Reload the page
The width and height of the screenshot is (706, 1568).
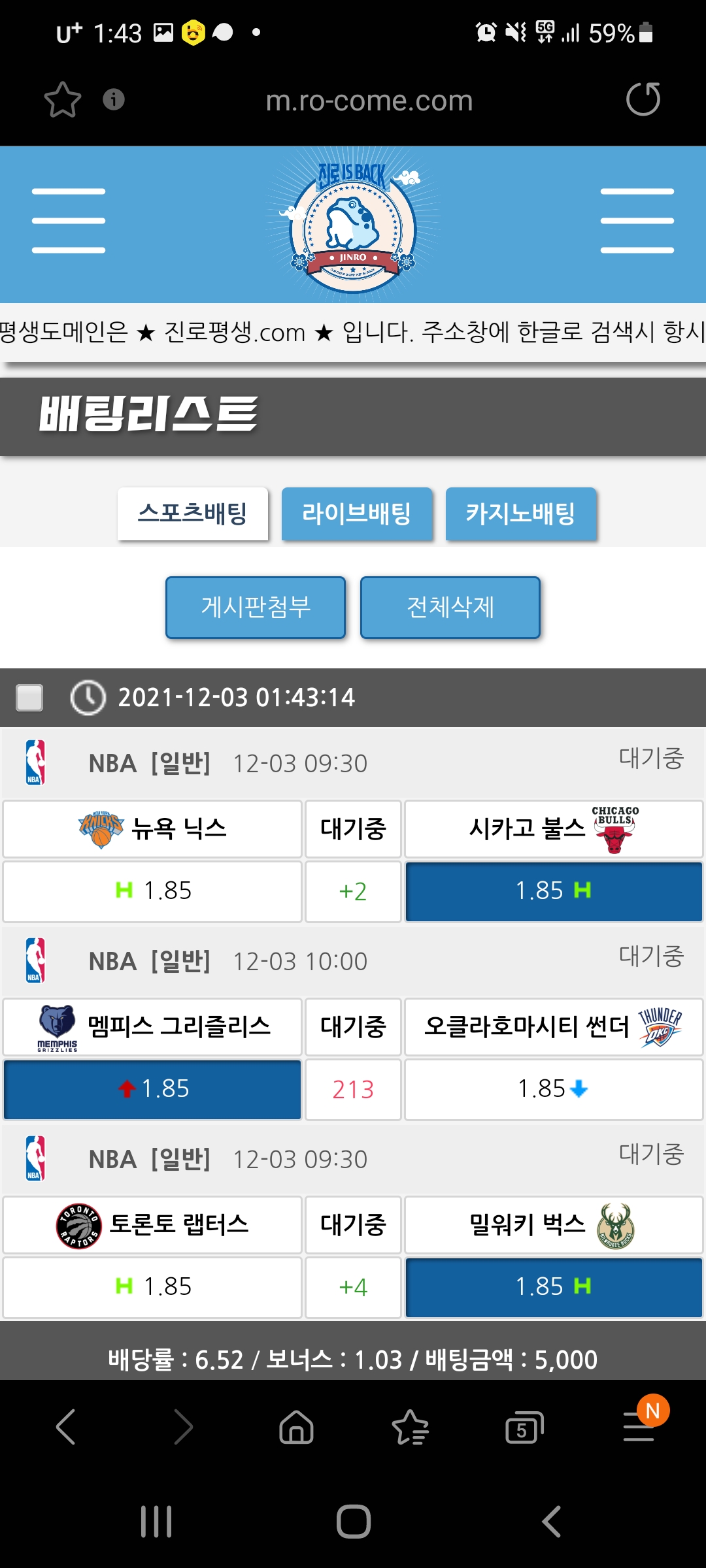(643, 99)
